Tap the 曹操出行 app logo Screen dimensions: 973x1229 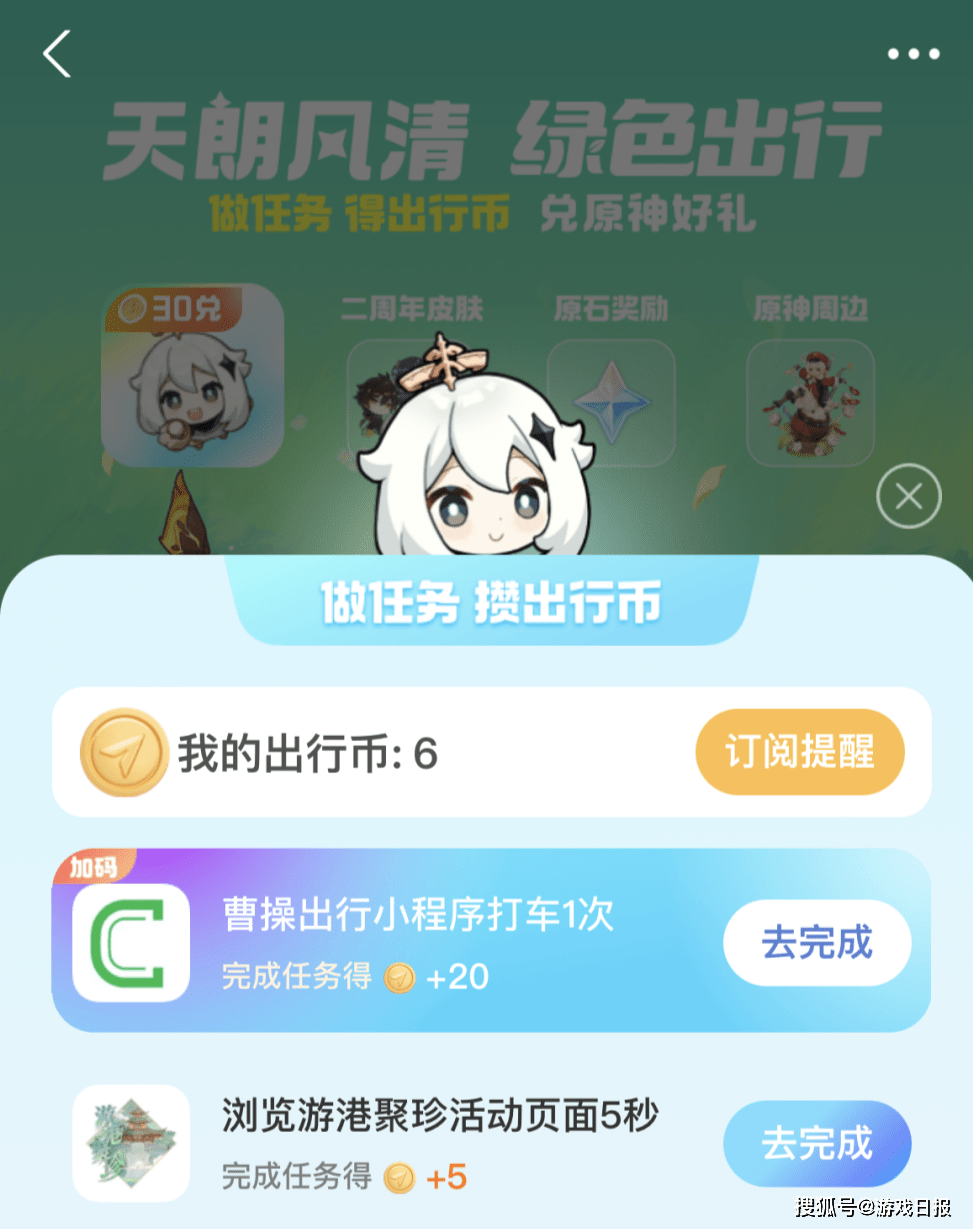coord(131,941)
